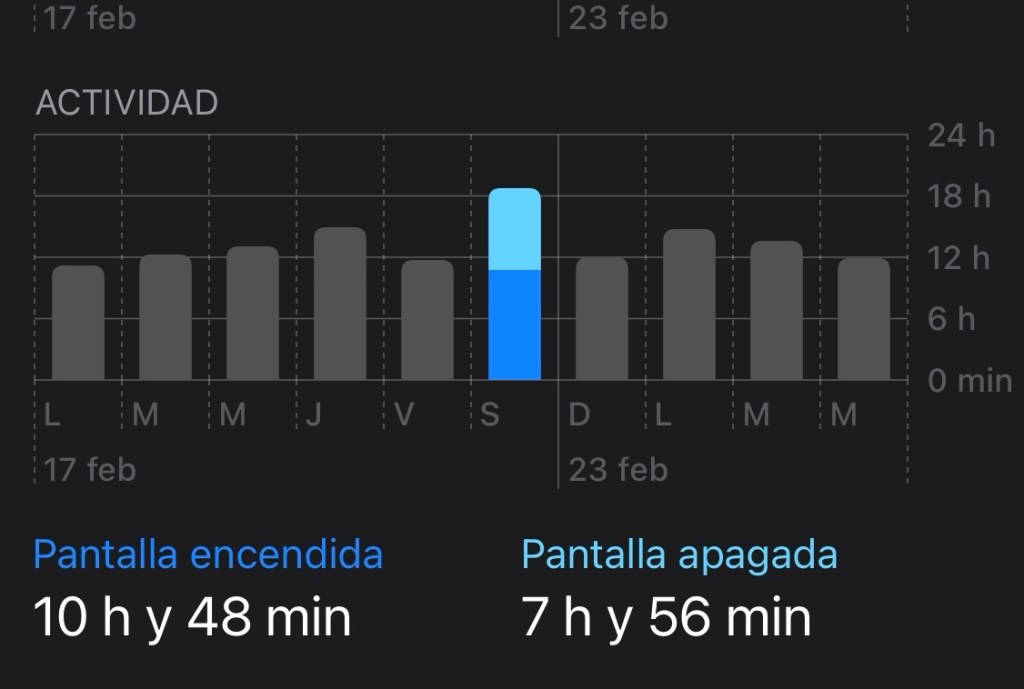The image size is (1024, 689).
Task: Select the Thursday (J) activity bar
Action: pos(340,304)
